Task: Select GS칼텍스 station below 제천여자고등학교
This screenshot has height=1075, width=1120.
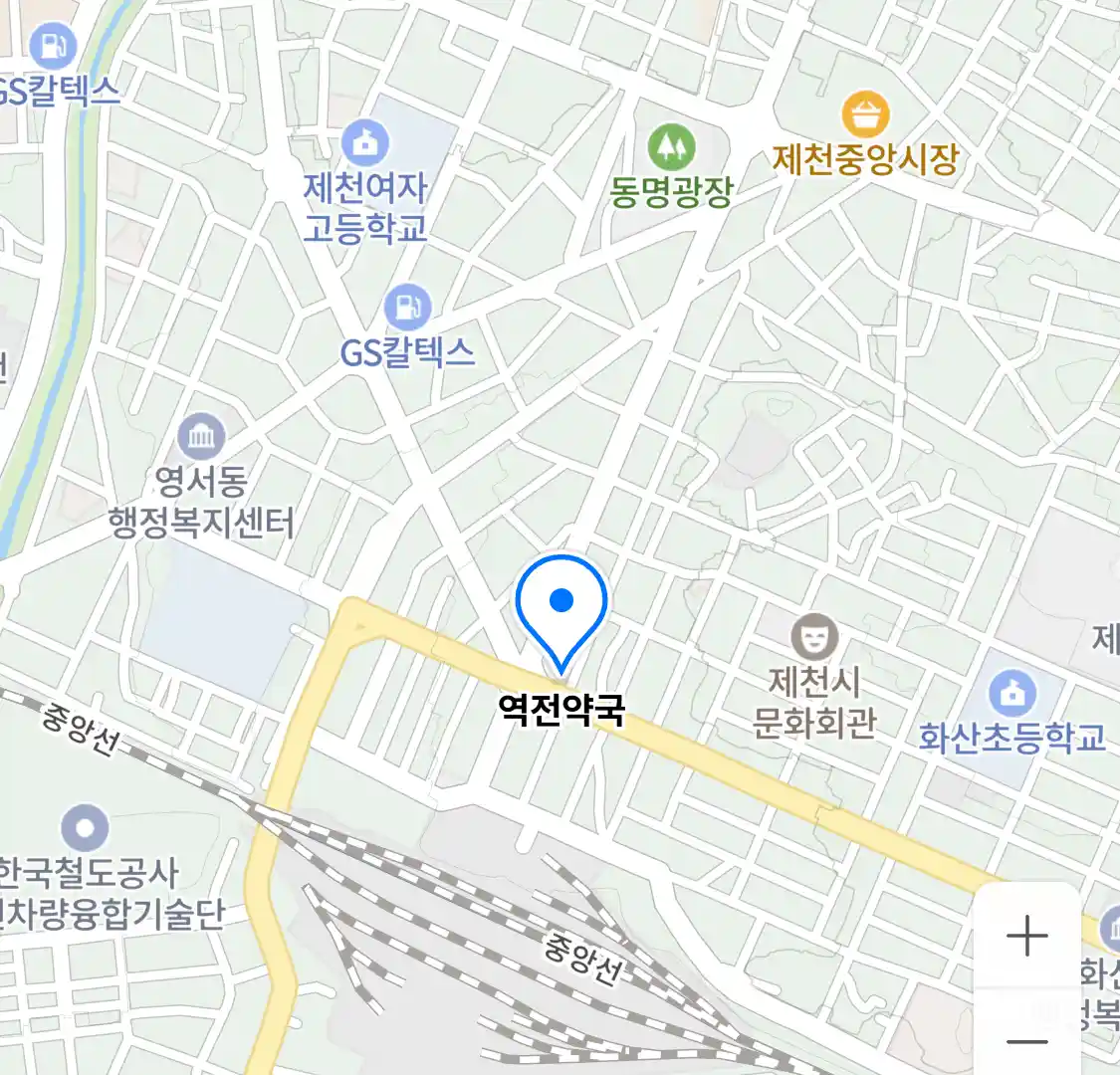Action: coord(407,308)
